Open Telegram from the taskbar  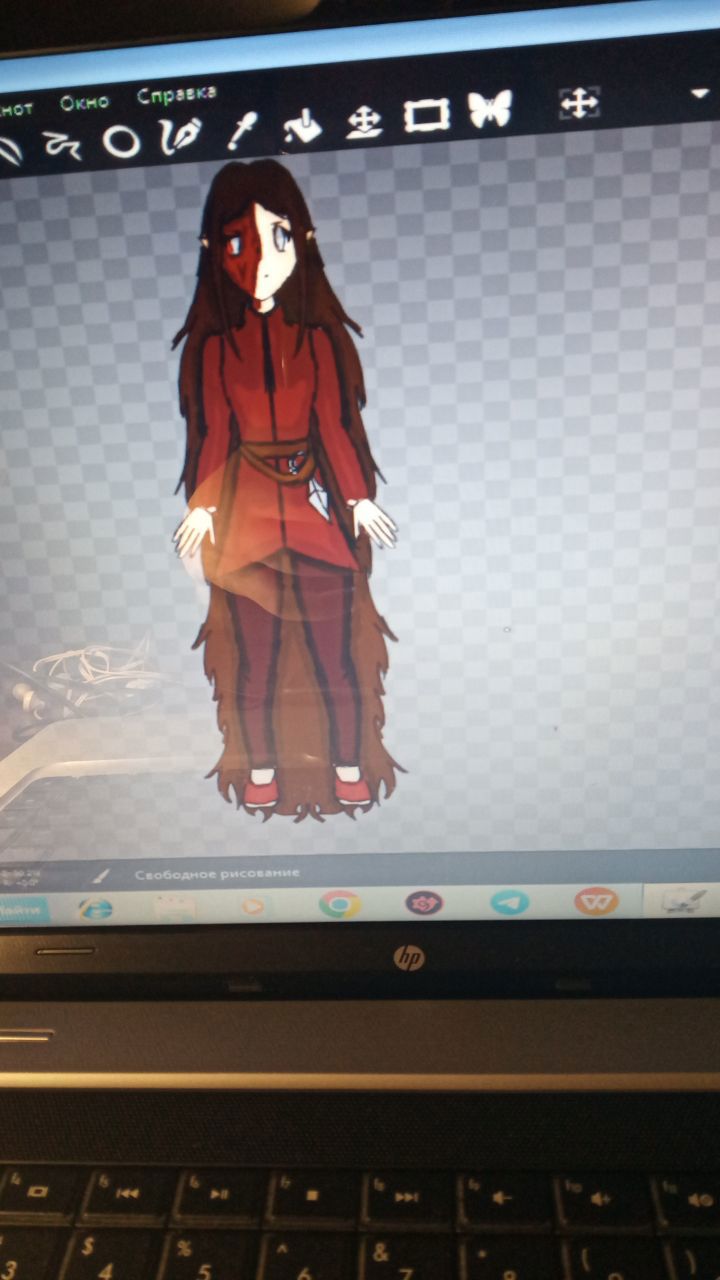pos(510,902)
